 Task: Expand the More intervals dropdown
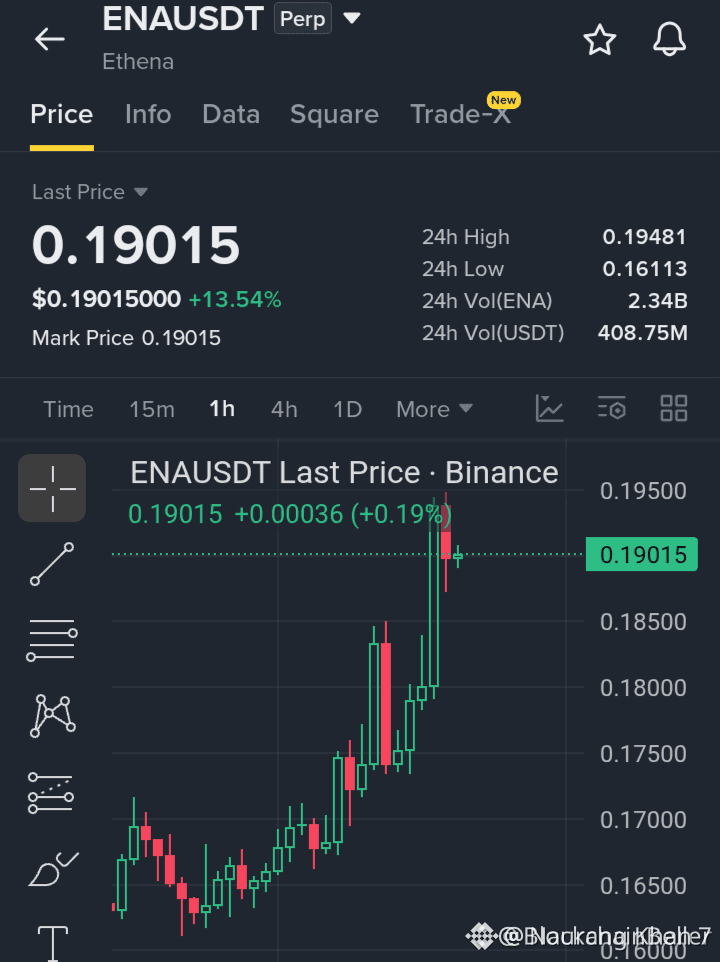click(x=434, y=409)
